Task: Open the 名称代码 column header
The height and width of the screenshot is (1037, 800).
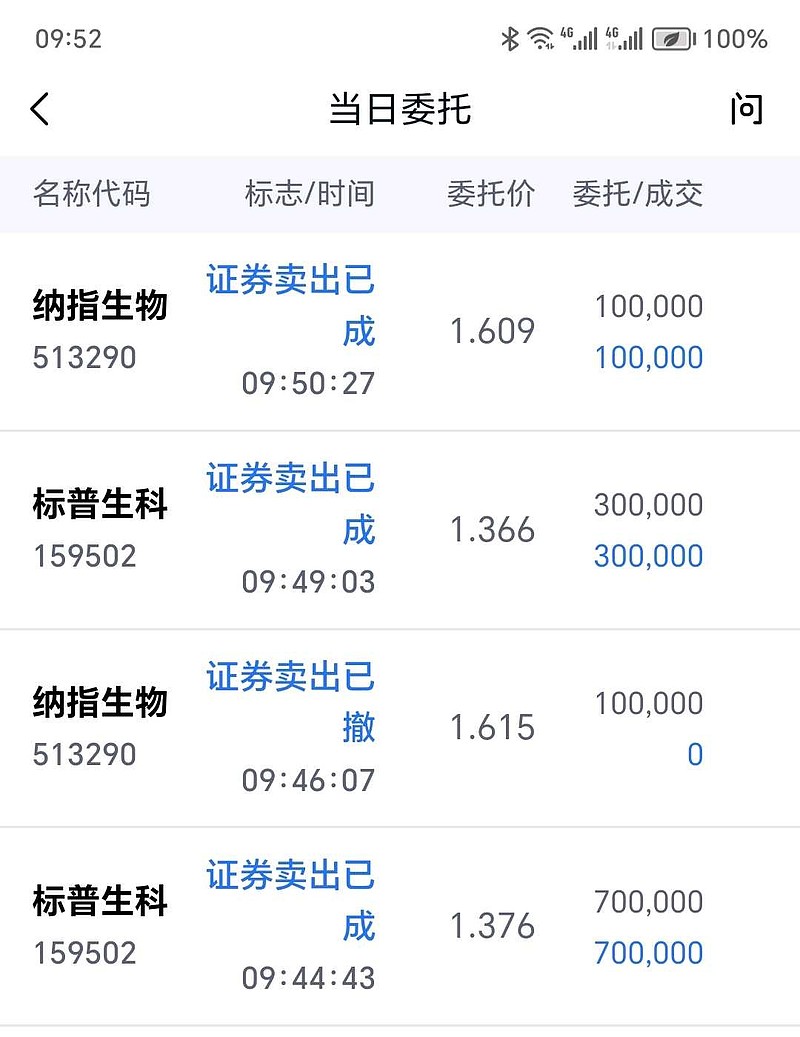Action: (x=92, y=195)
